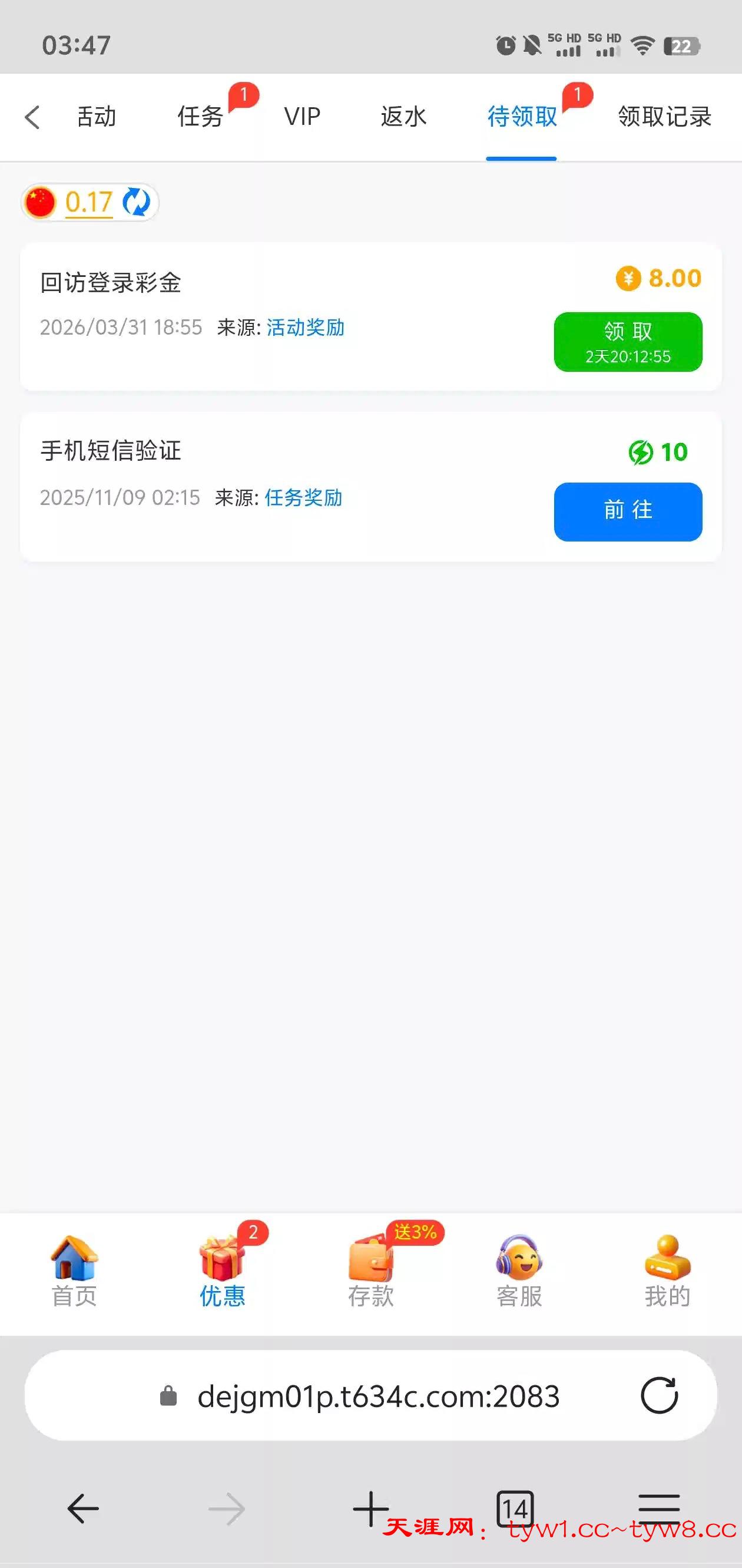Open the 任务奖励 source link

pos(303,498)
